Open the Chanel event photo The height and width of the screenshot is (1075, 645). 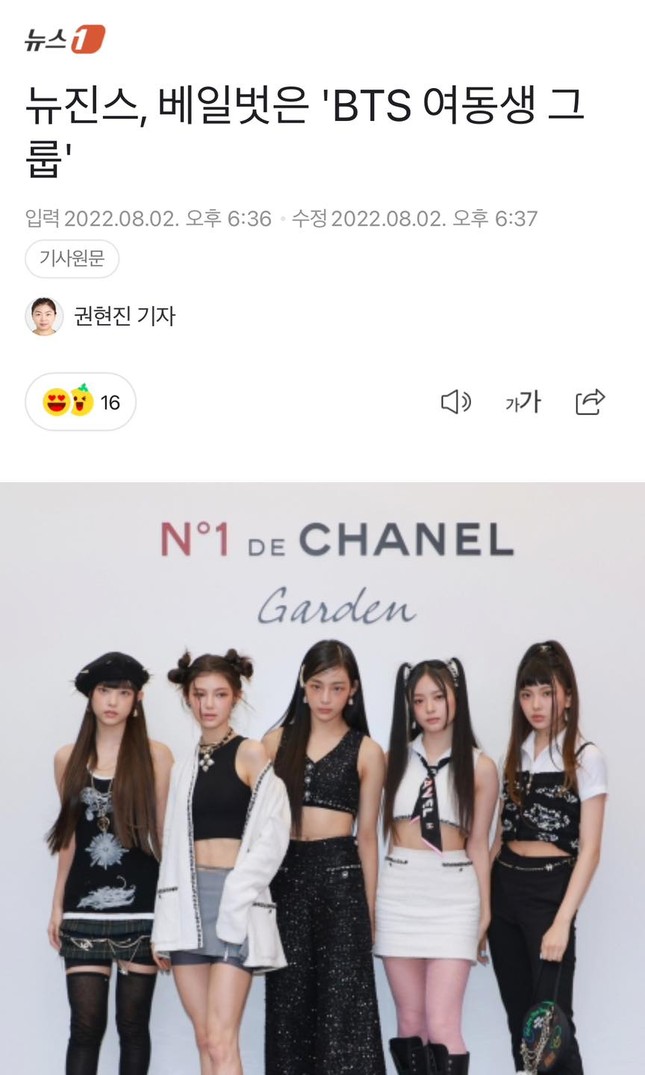pyautogui.click(x=322, y=780)
